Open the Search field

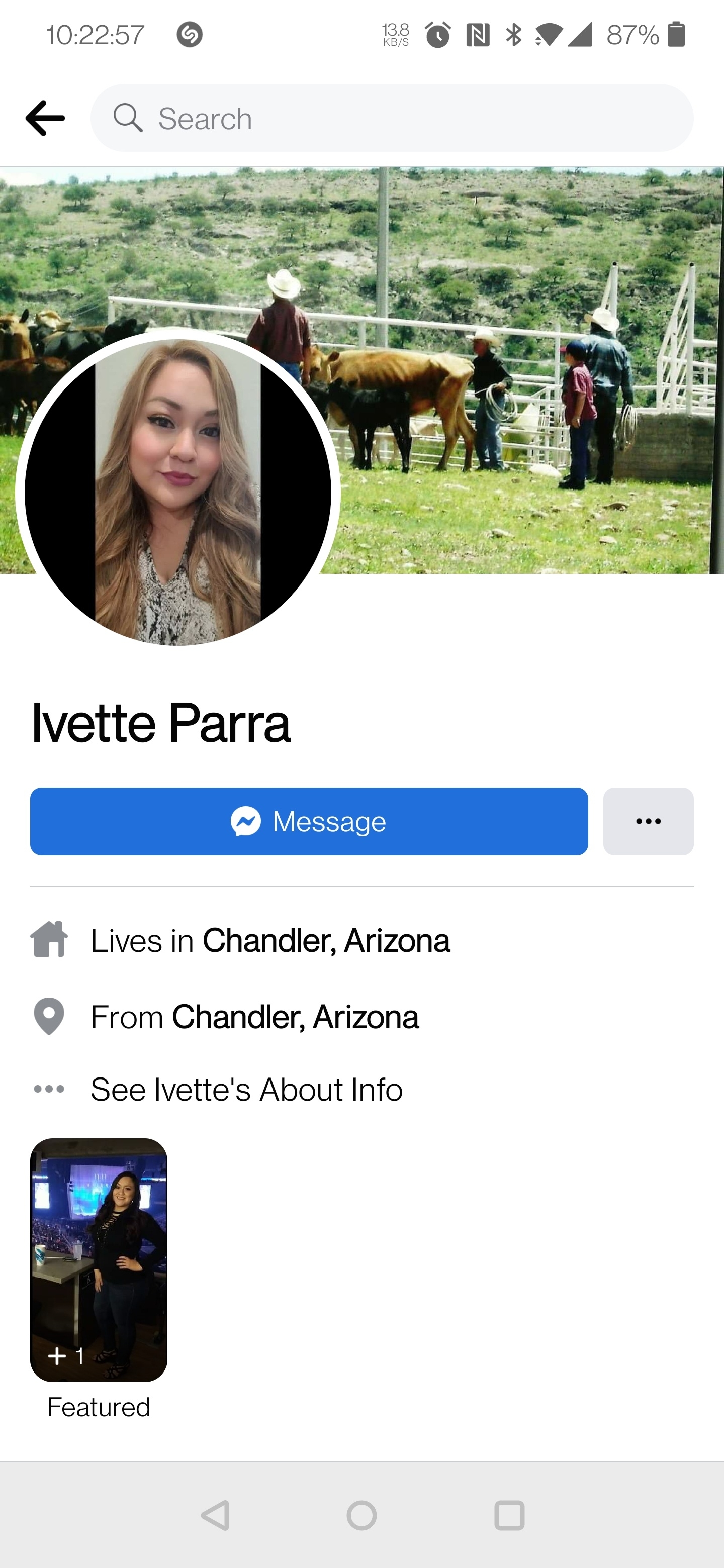(392, 118)
